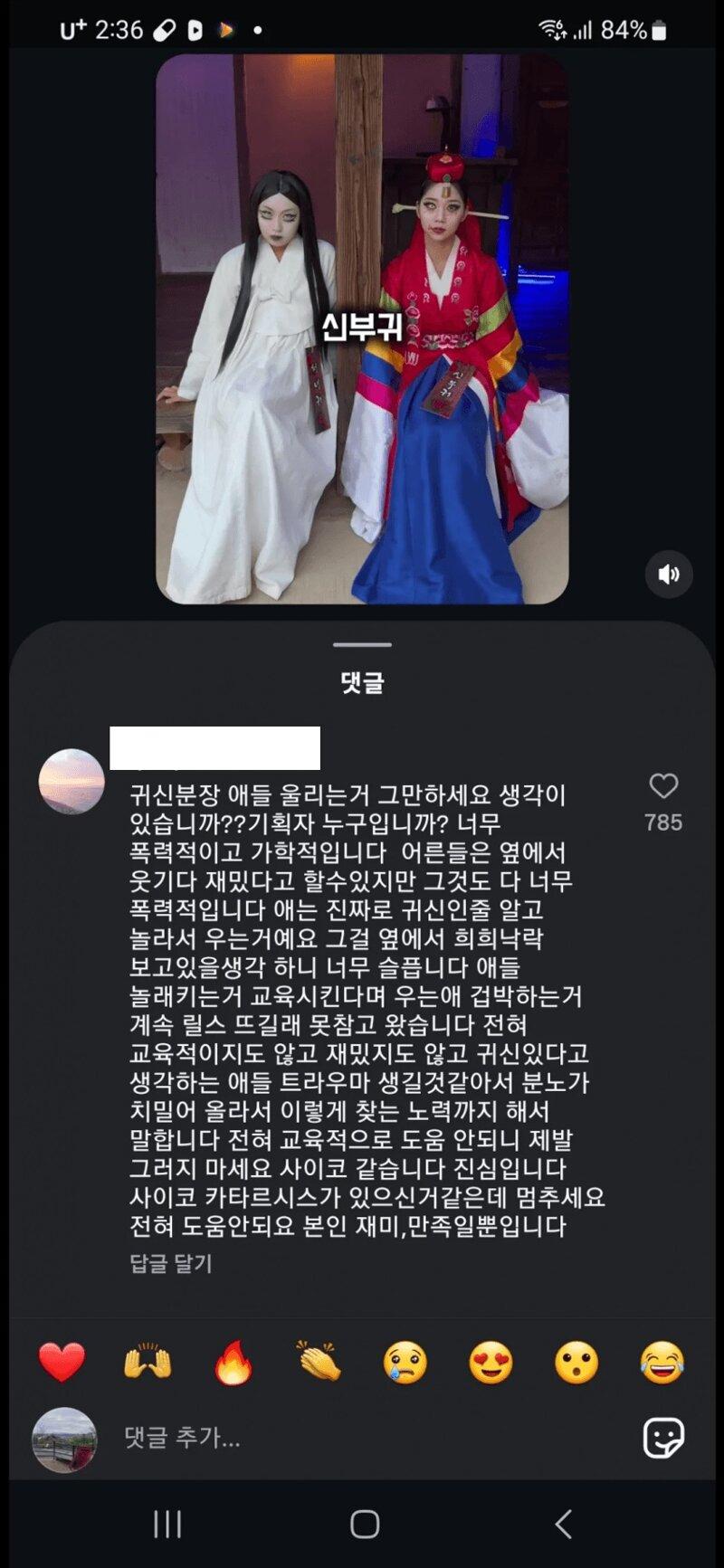This screenshot has height=1568, width=724.
Task: Mute the reel with the speaker icon
Action: coord(669,574)
